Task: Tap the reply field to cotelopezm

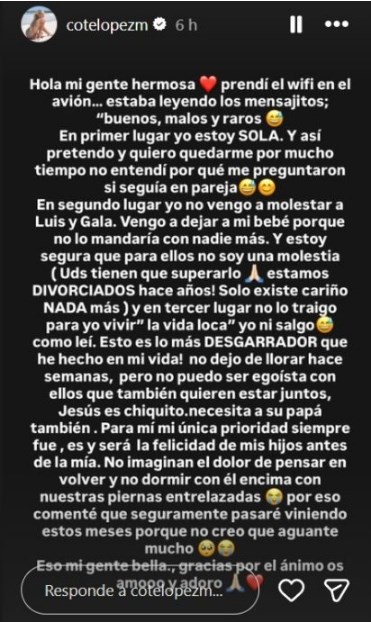Action: click(x=140, y=590)
